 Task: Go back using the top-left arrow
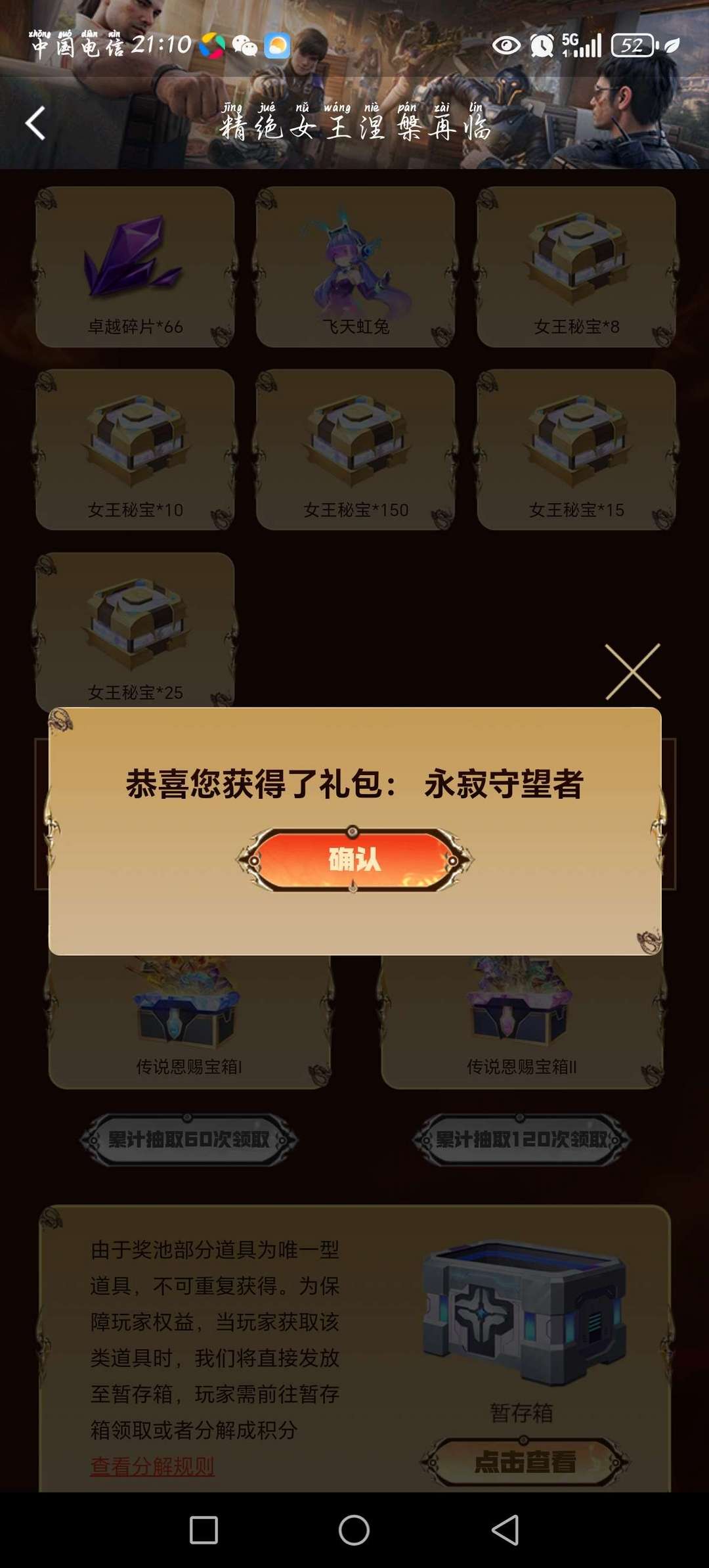35,123
